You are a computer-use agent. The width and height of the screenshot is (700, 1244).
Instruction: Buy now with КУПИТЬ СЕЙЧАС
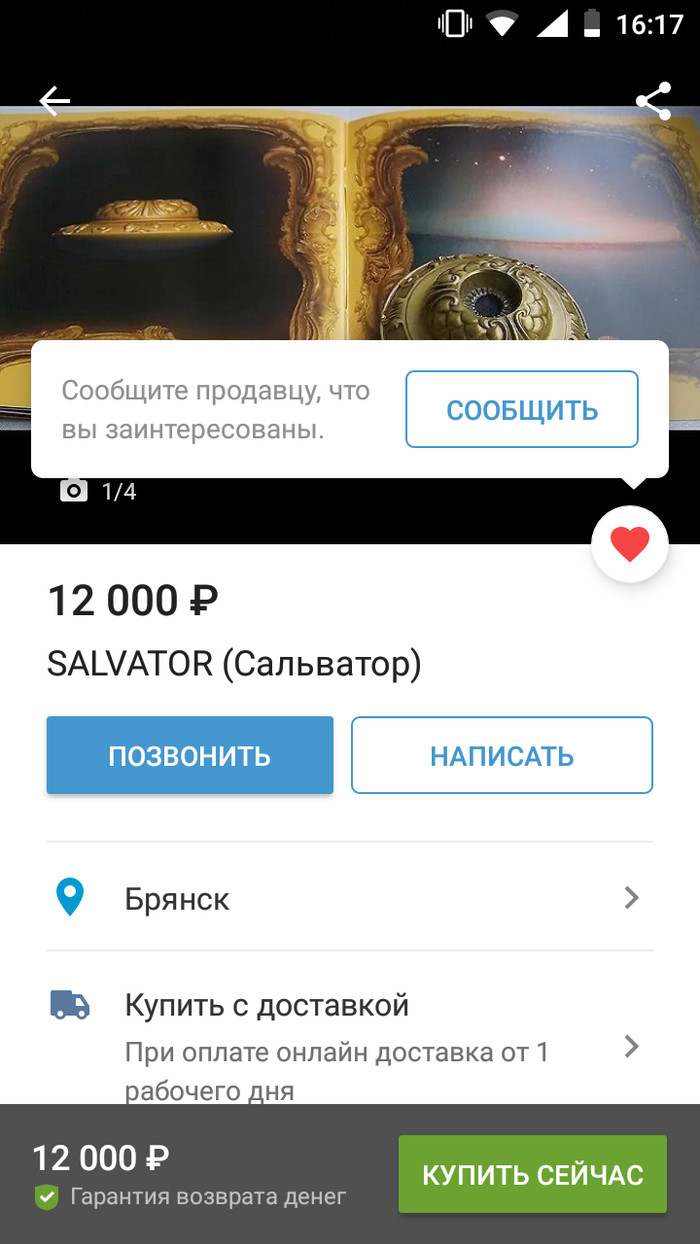click(x=532, y=1174)
